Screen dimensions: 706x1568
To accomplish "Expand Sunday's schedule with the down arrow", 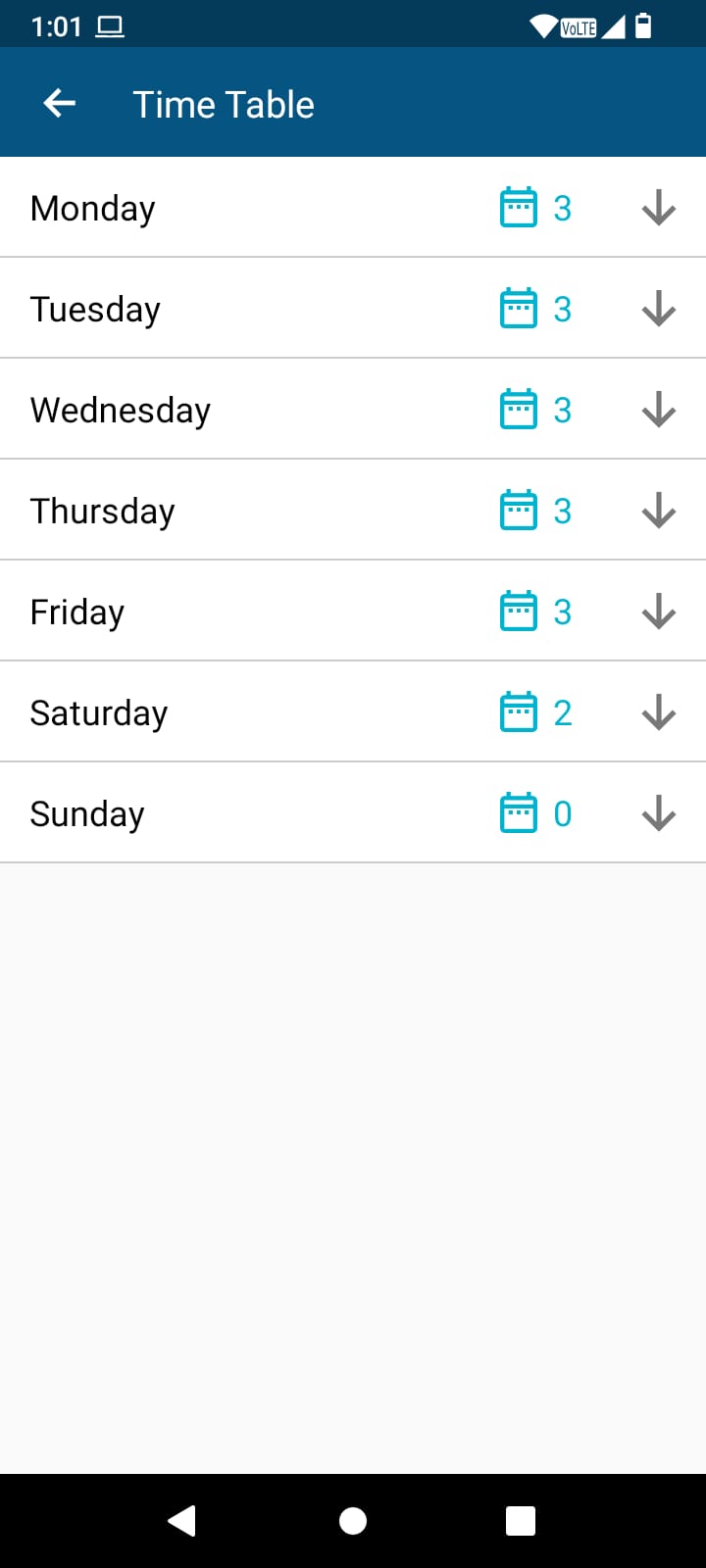I will [x=659, y=813].
